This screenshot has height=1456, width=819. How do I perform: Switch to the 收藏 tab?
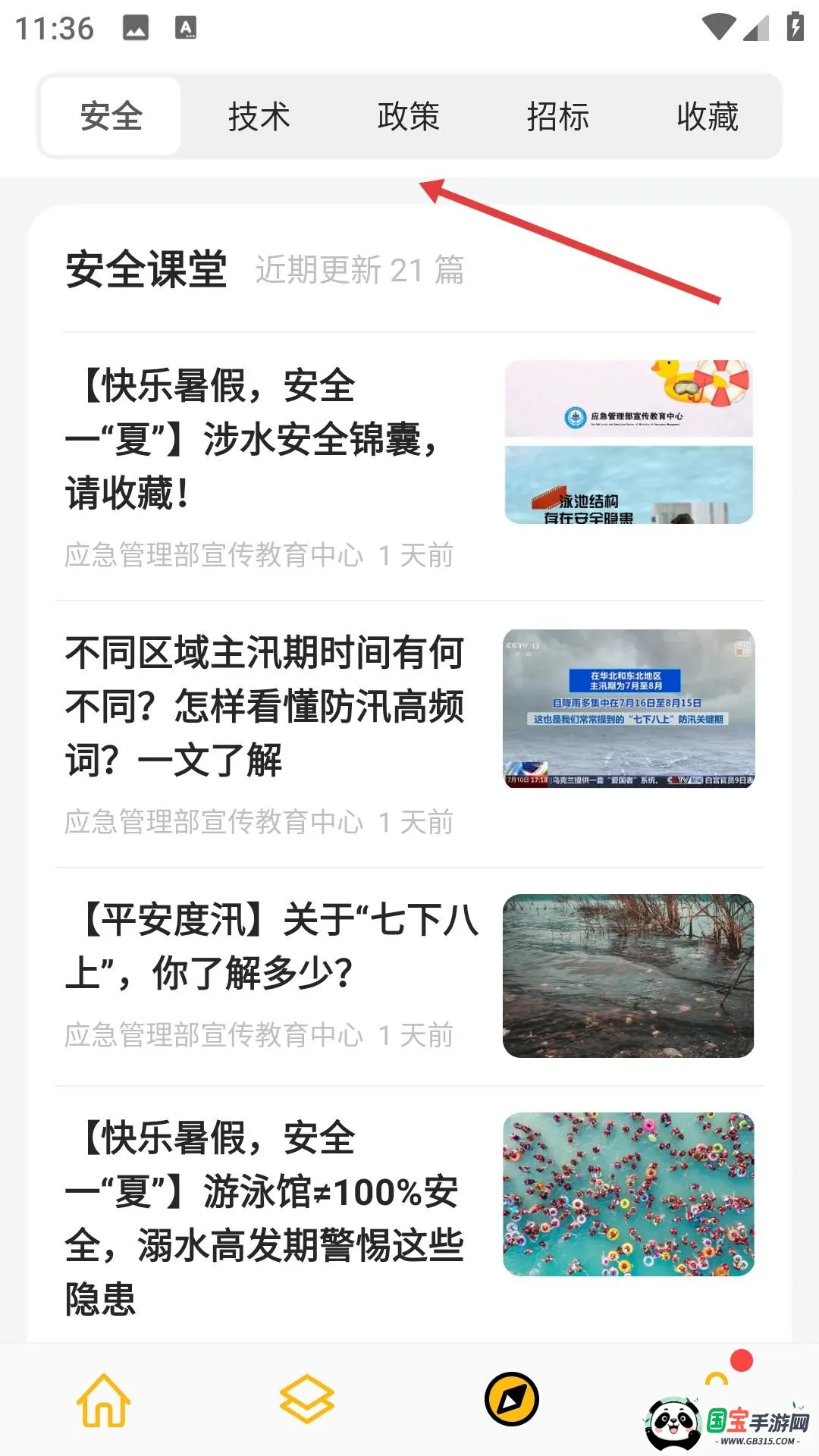click(708, 115)
